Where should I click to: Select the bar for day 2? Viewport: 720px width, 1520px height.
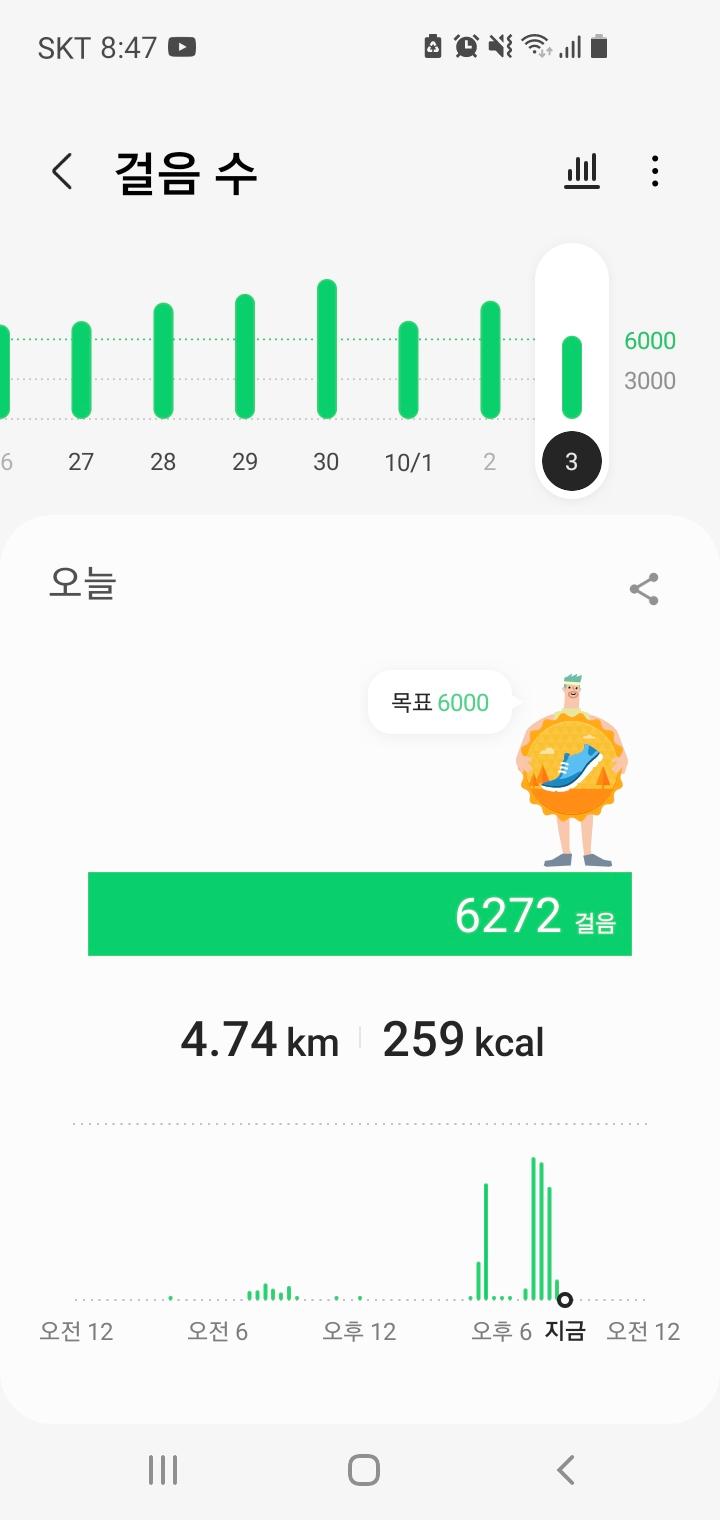(490, 360)
